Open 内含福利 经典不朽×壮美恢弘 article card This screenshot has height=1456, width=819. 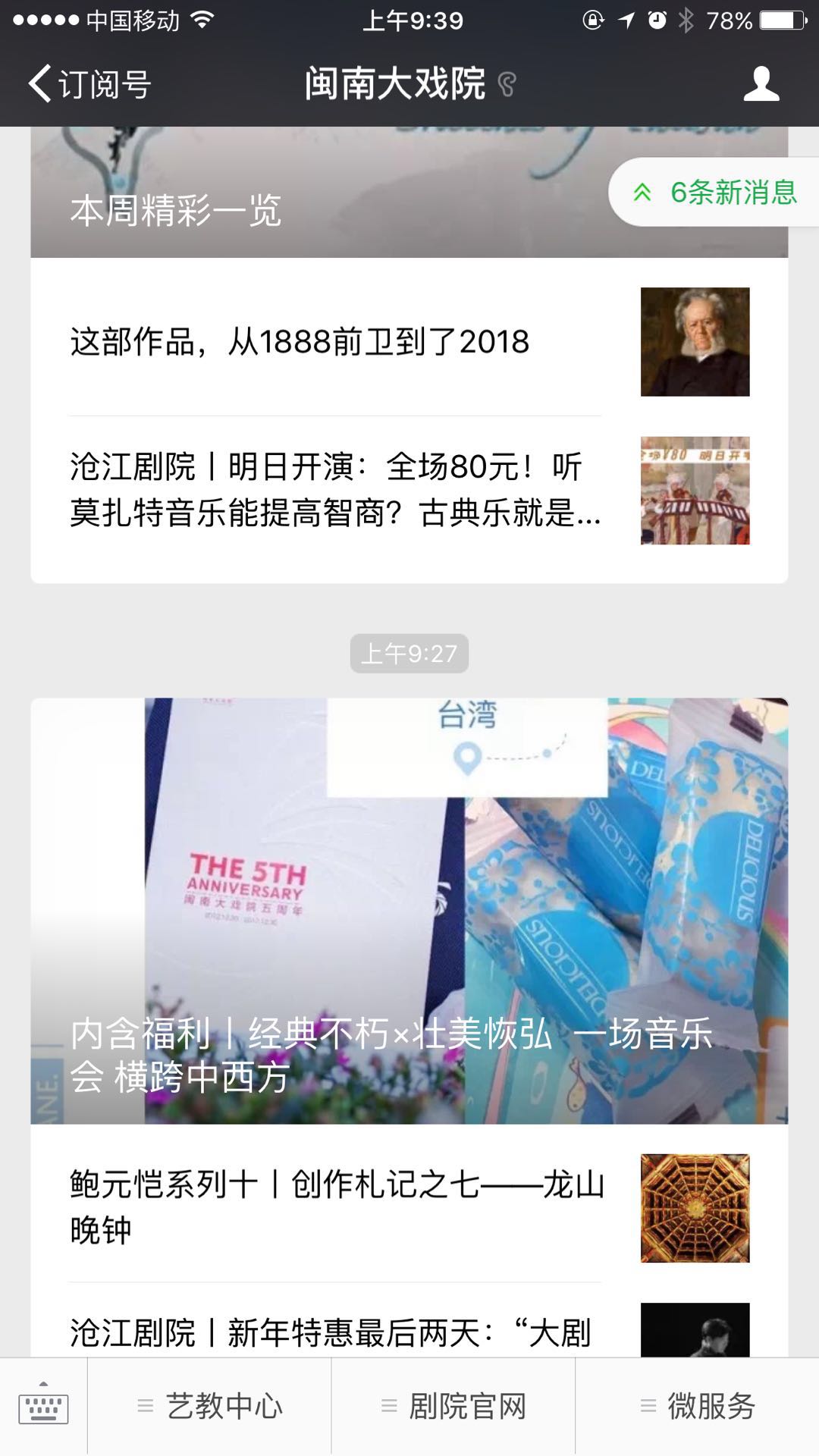pos(409,910)
